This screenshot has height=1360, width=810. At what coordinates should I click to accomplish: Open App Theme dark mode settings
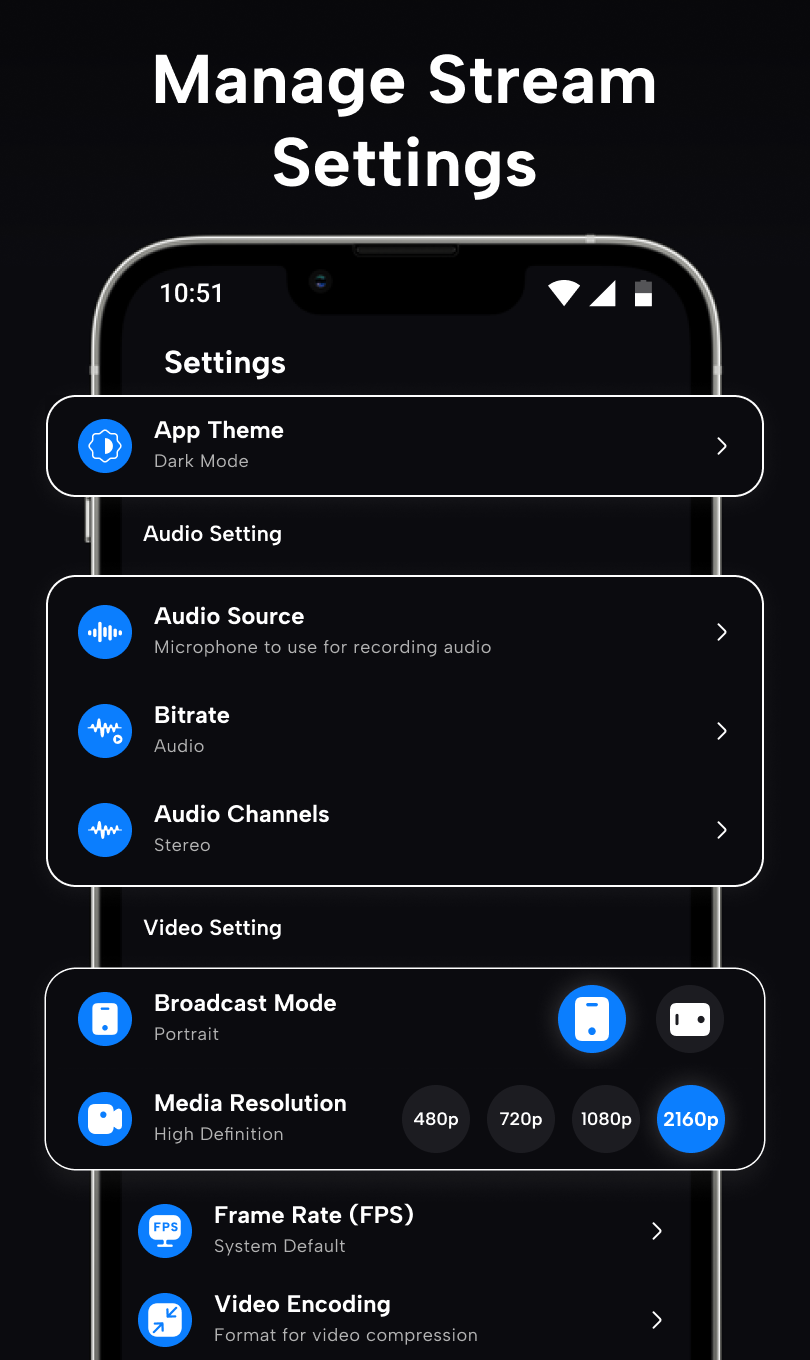point(404,446)
